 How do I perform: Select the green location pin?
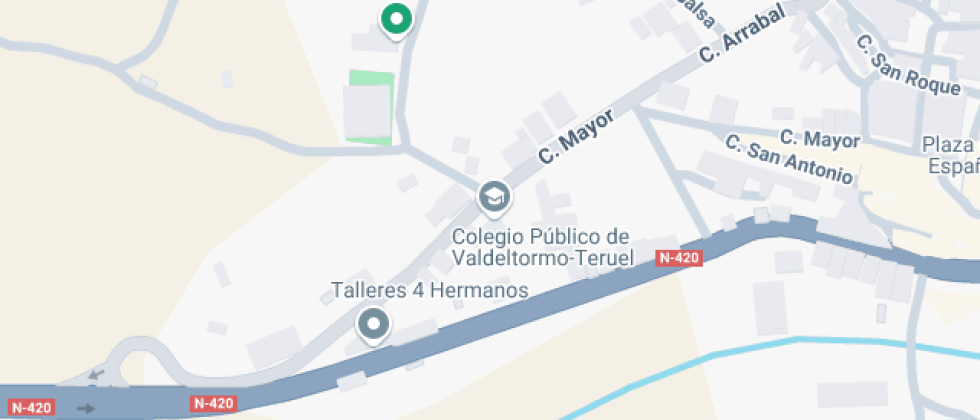(x=397, y=19)
